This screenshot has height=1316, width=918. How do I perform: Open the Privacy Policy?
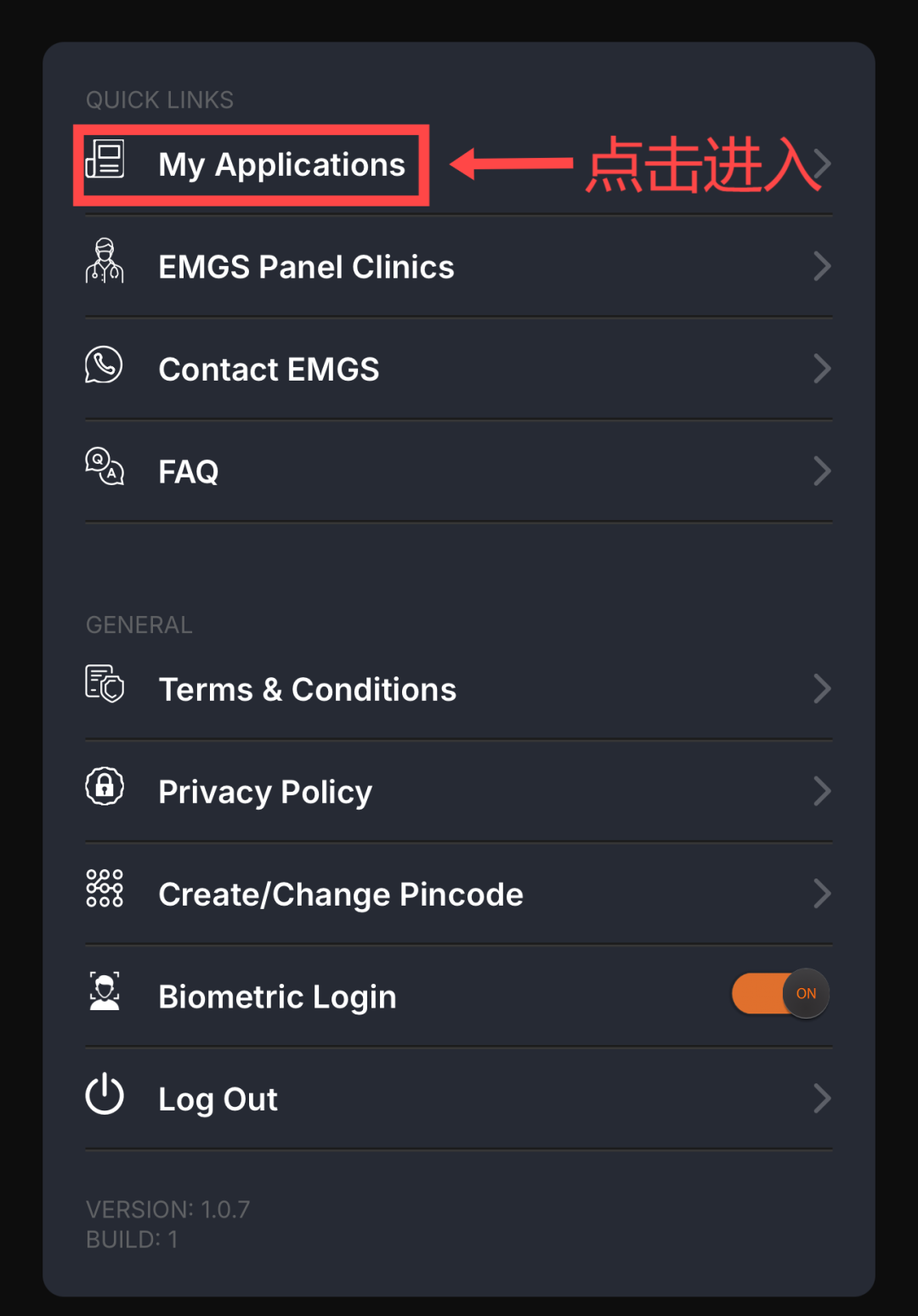(265, 792)
